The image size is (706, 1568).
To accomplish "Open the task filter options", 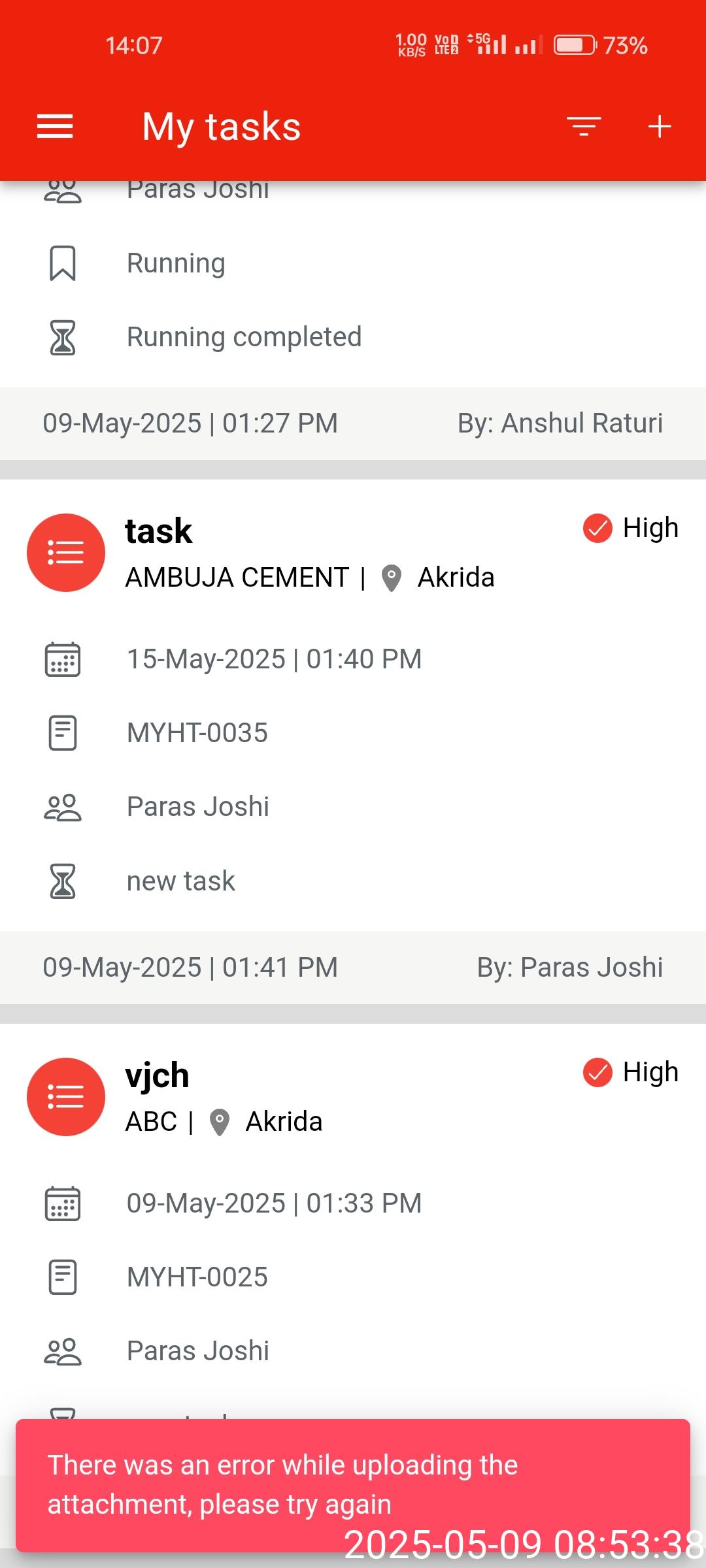I will coord(584,127).
